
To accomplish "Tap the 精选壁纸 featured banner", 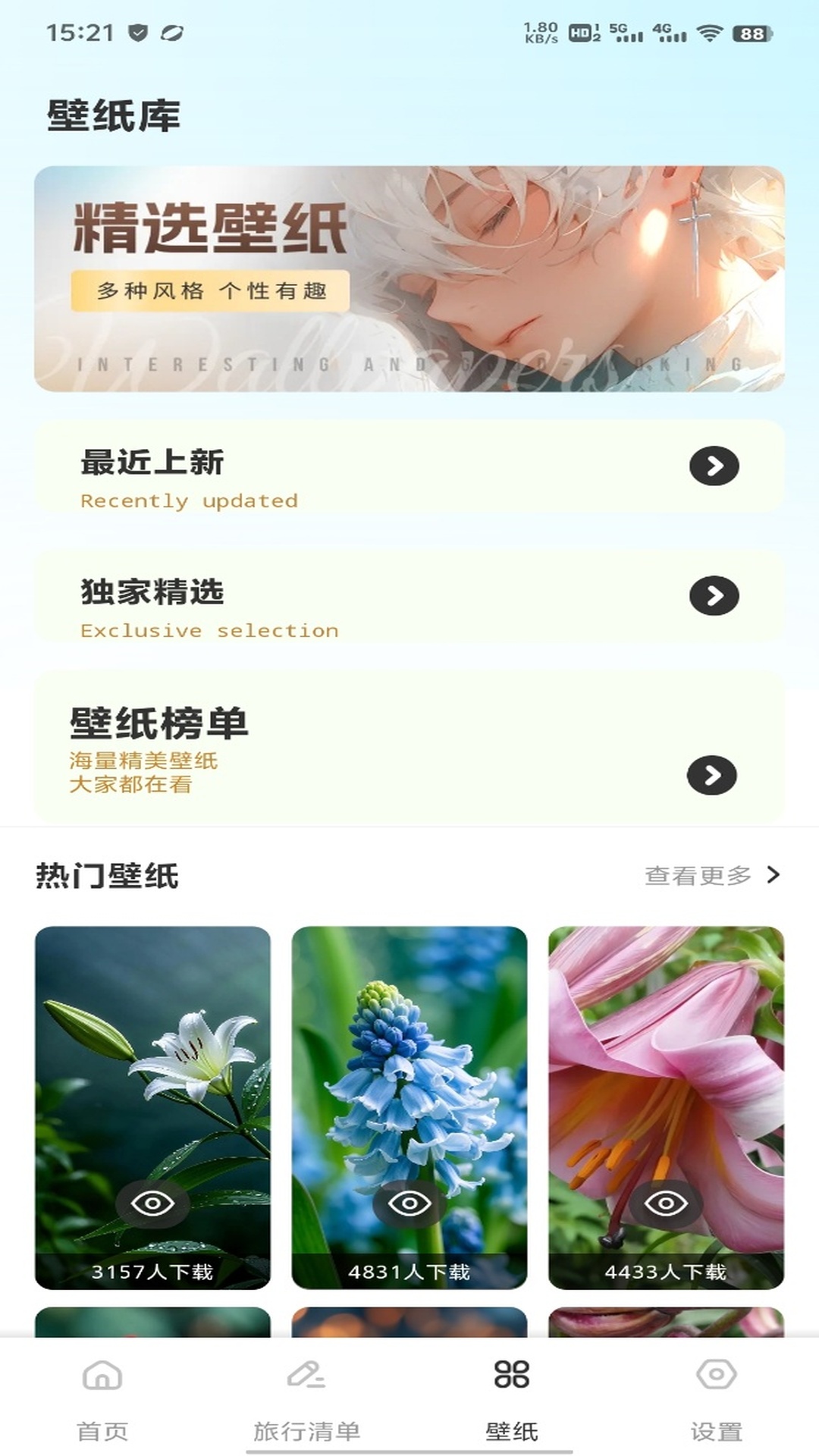I will pos(409,277).
